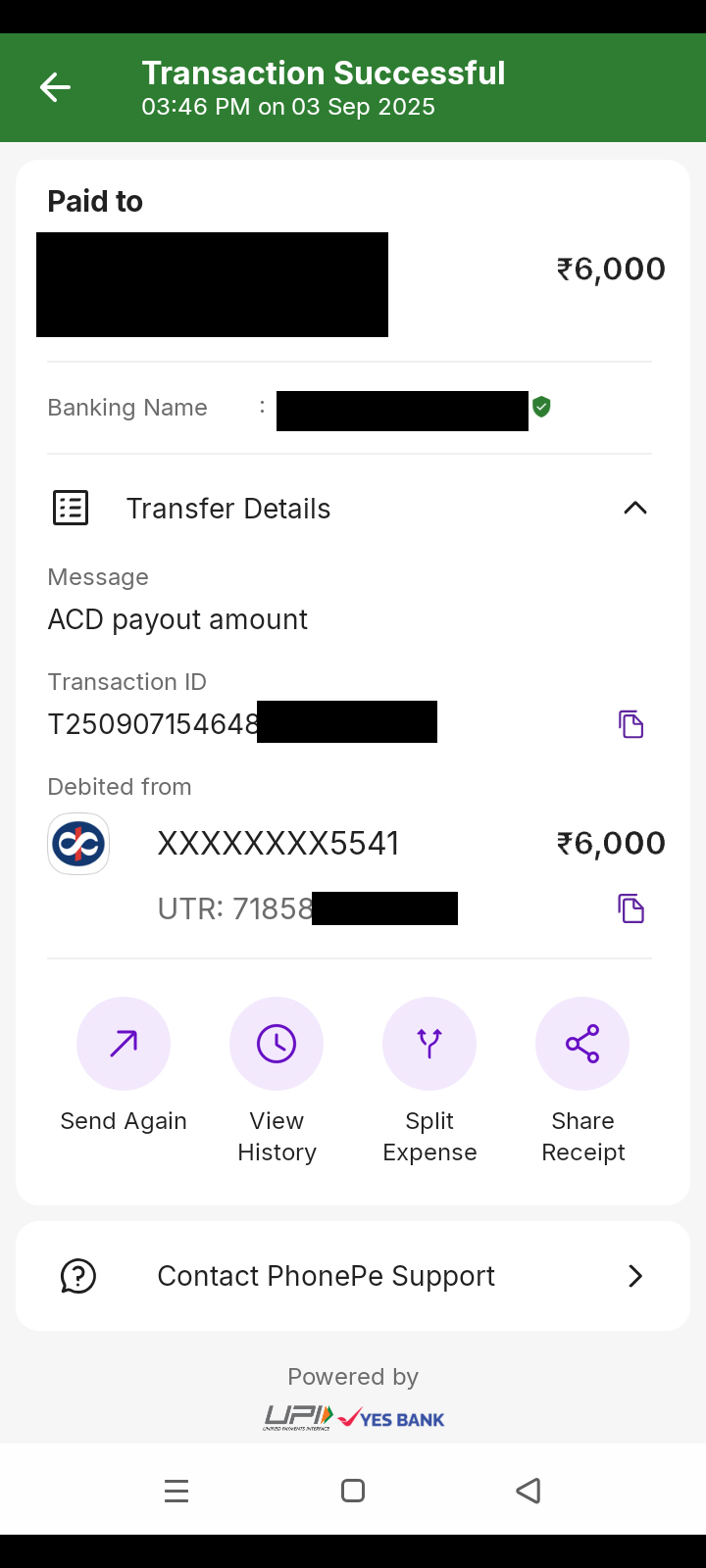706x1568 pixels.
Task: Go back using the header arrow
Action: [55, 87]
